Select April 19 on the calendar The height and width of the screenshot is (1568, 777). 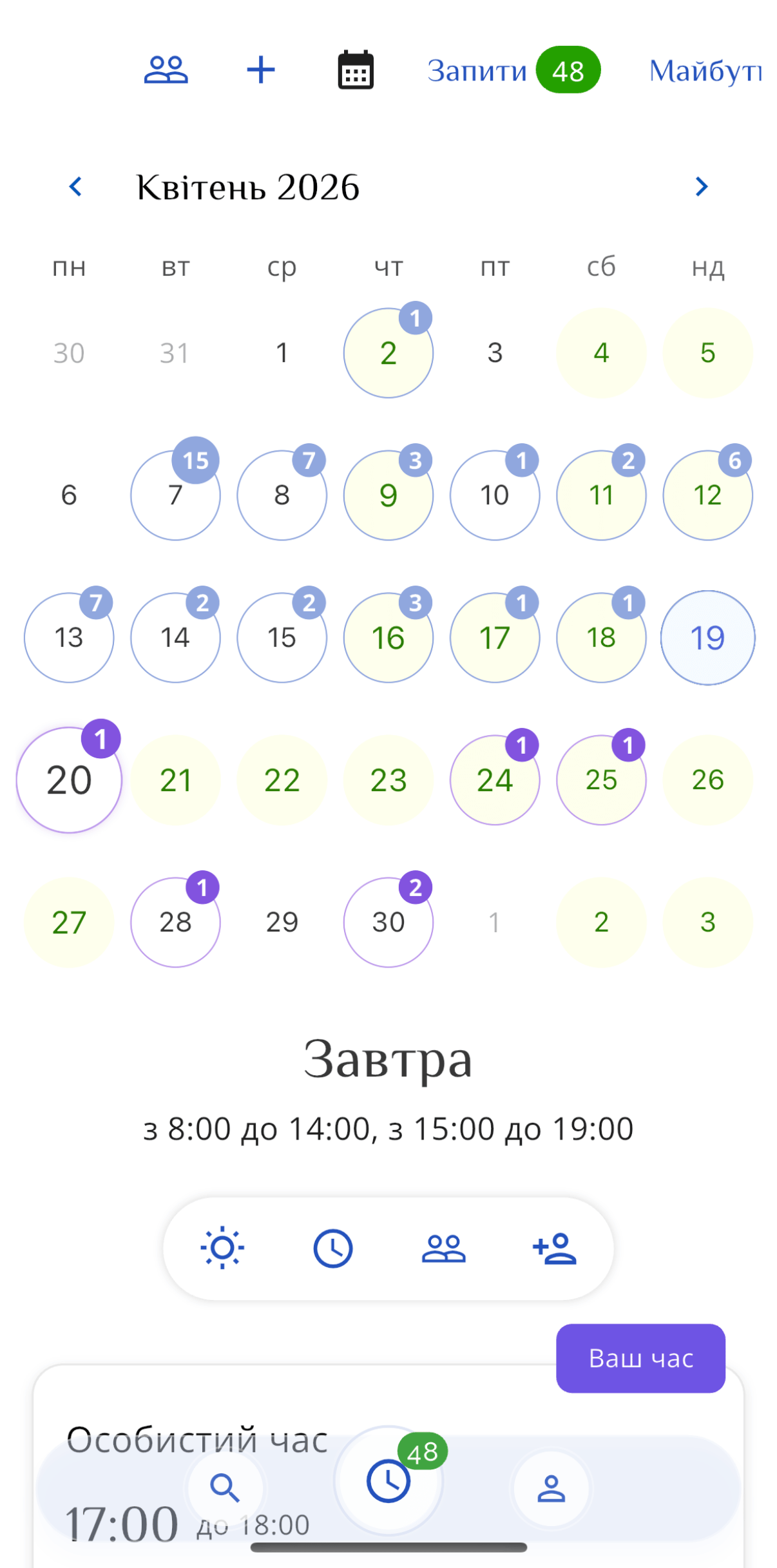click(707, 638)
